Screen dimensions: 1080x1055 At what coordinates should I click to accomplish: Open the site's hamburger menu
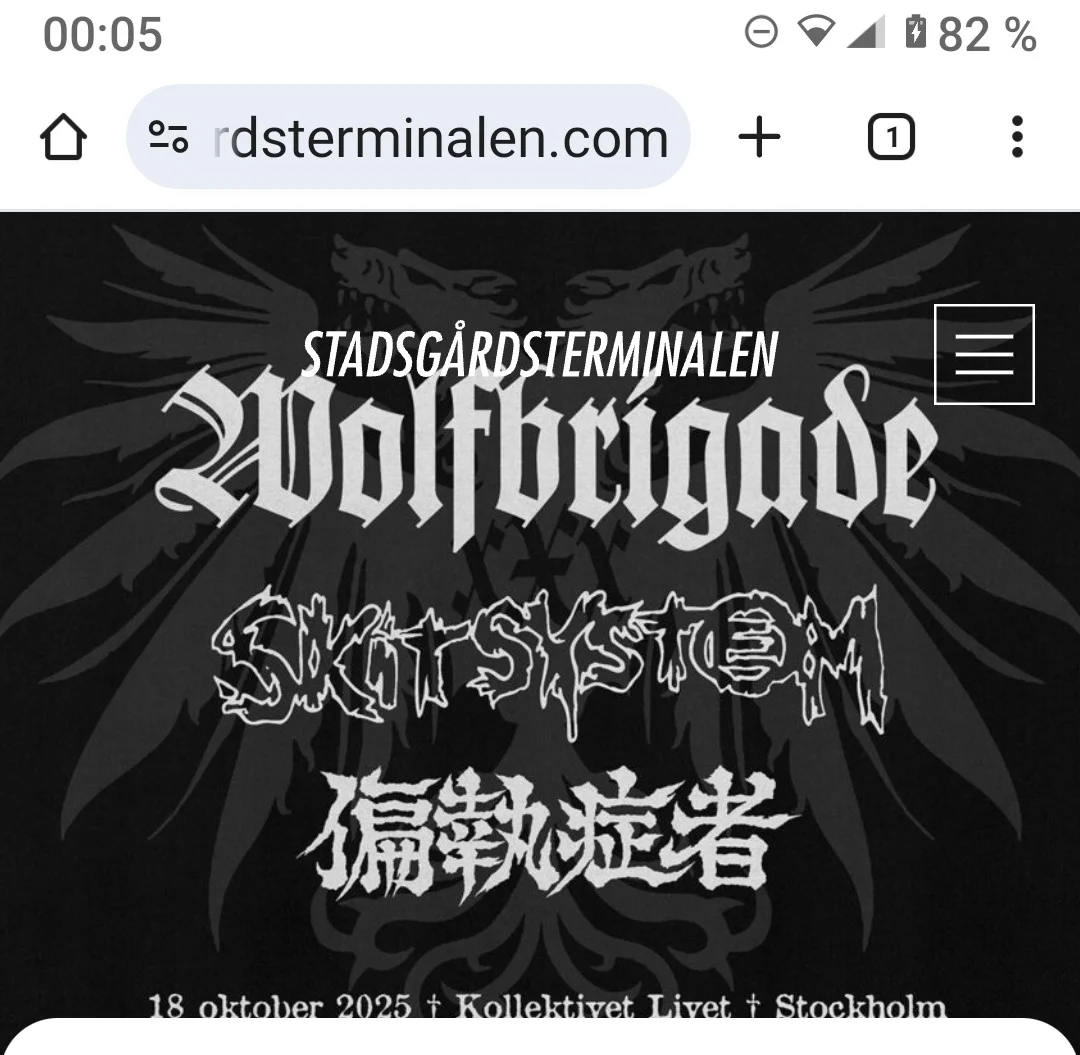pos(984,355)
